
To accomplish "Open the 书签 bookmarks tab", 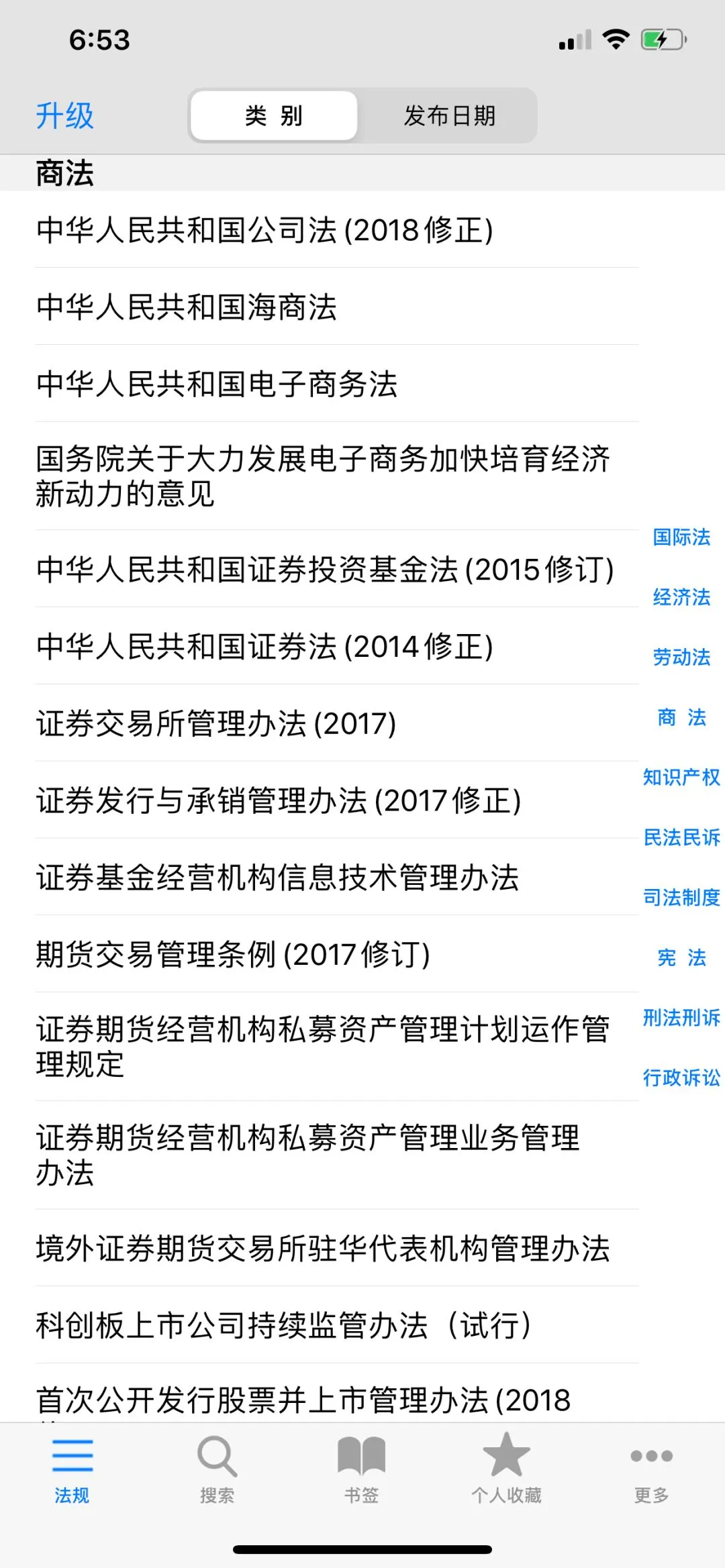I will (x=361, y=1469).
